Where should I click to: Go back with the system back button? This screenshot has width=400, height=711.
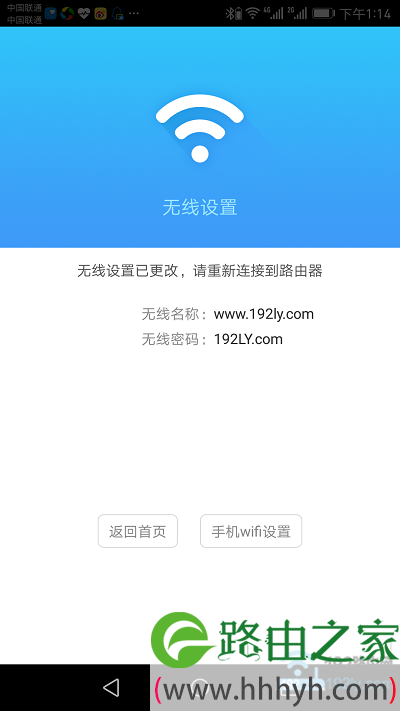click(x=111, y=687)
